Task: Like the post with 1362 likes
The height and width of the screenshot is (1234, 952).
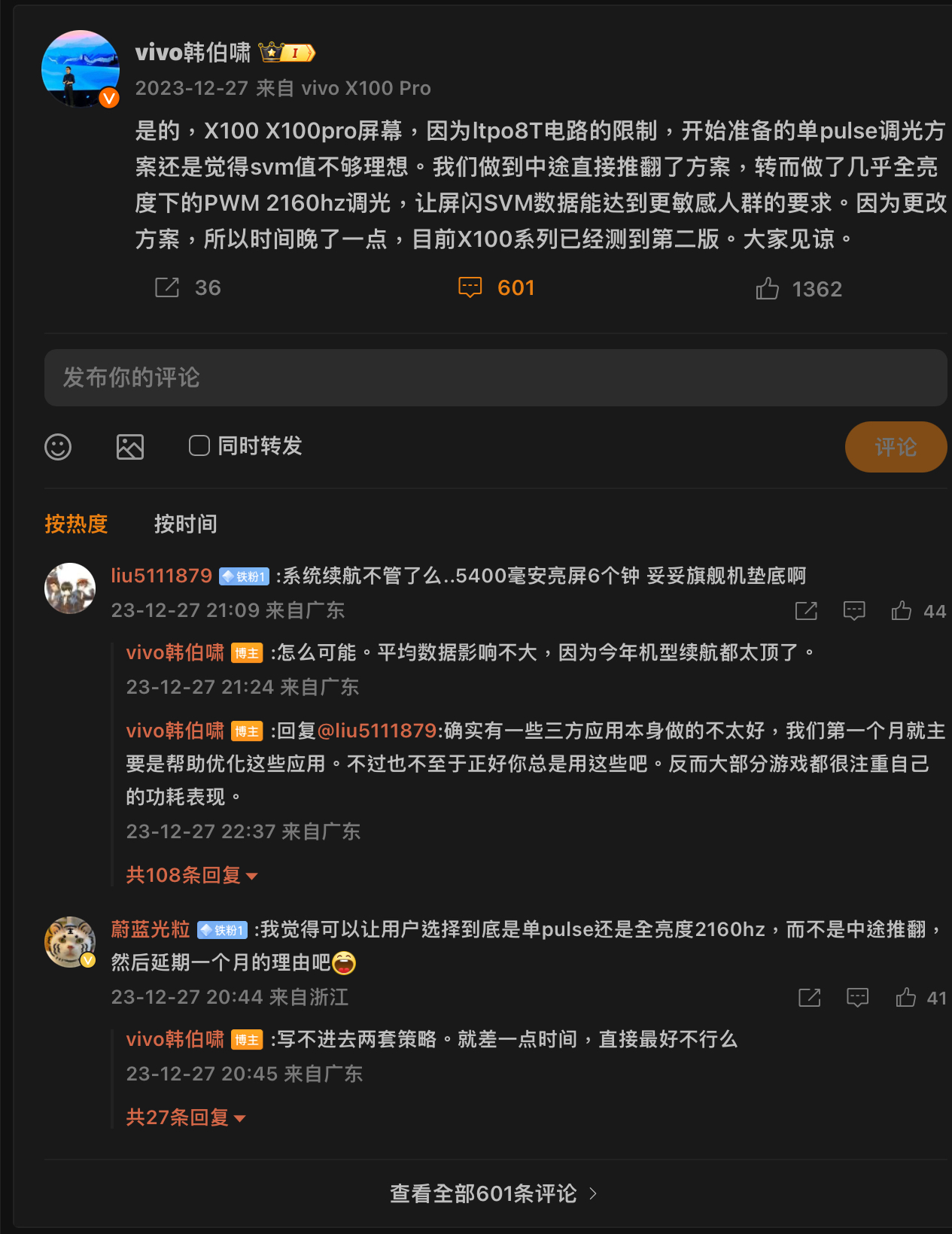Action: point(767,289)
